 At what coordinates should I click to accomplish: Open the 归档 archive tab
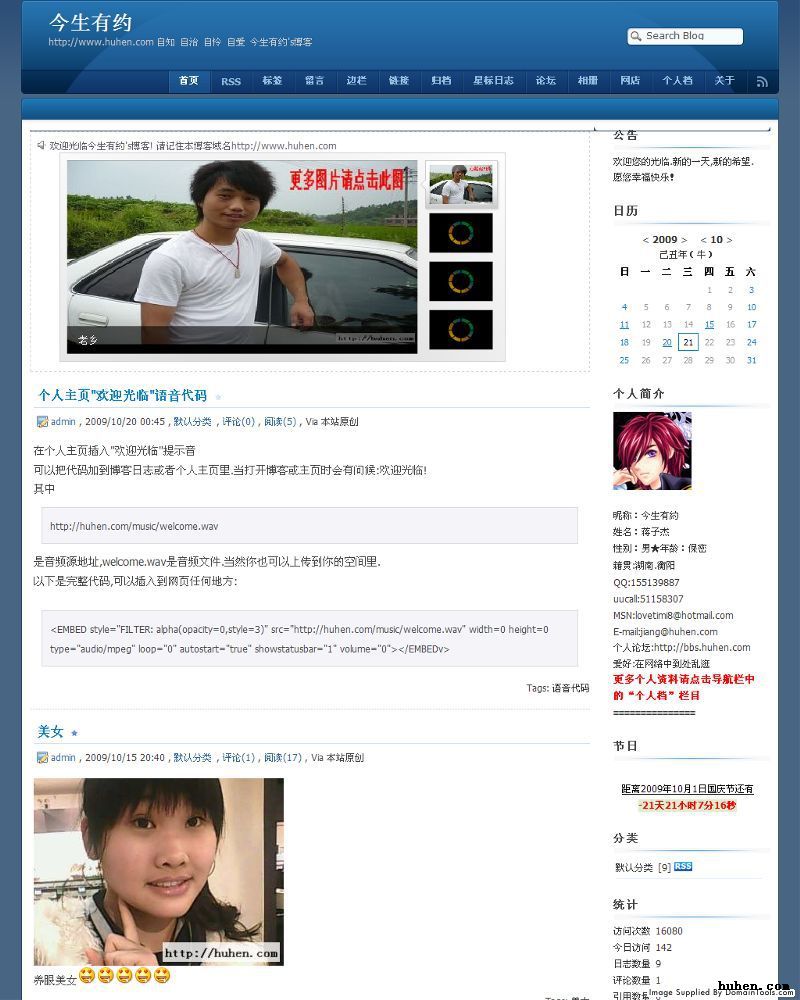click(441, 81)
